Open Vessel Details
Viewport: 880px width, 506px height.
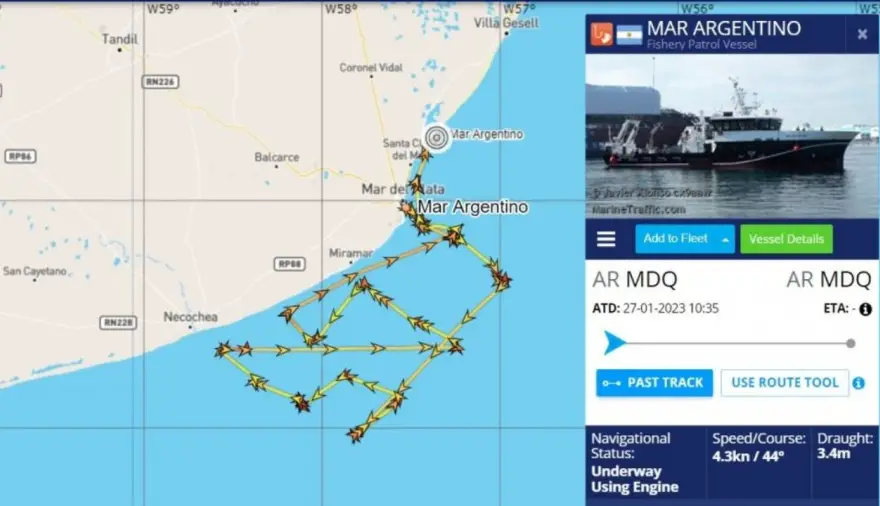click(x=785, y=239)
